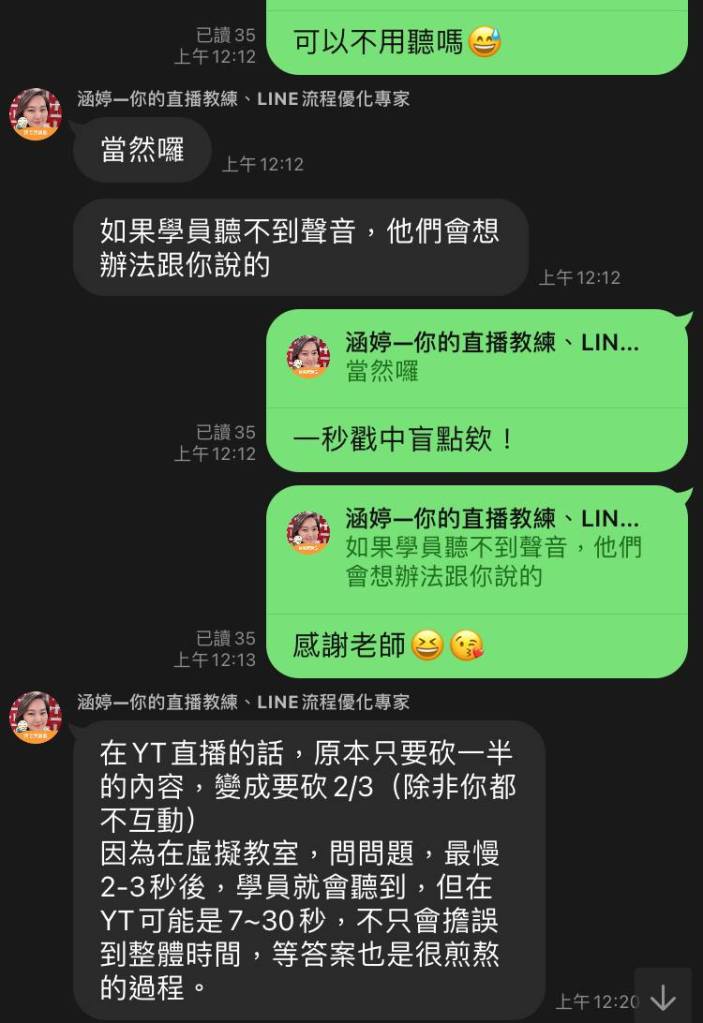Open quoted message in the 感謝老師 reply
Image resolution: width=703 pixels, height=1023 pixels.
[x=476, y=547]
